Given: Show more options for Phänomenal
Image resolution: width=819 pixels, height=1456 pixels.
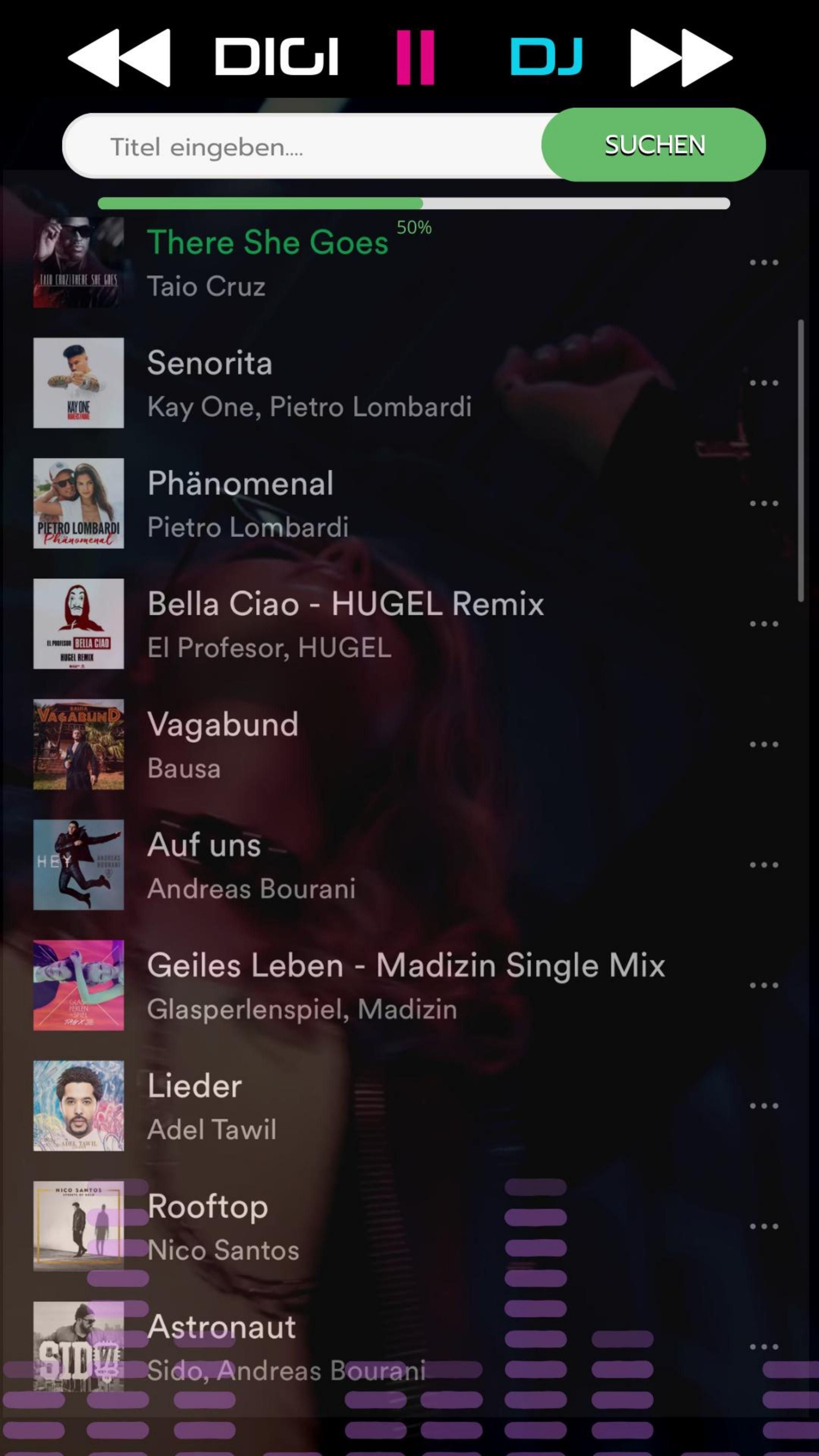Looking at the screenshot, I should [764, 504].
